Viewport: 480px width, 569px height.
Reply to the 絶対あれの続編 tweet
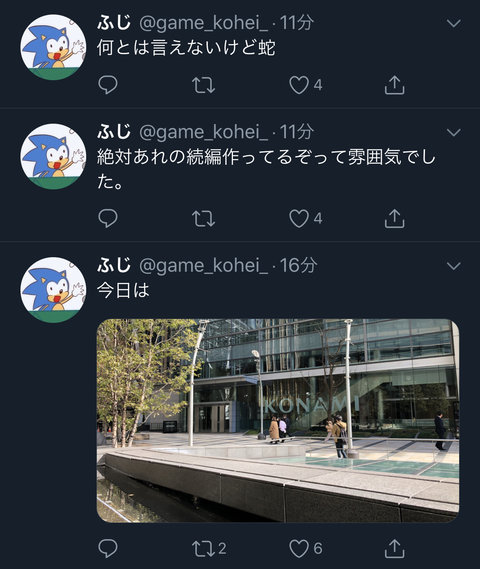click(108, 218)
